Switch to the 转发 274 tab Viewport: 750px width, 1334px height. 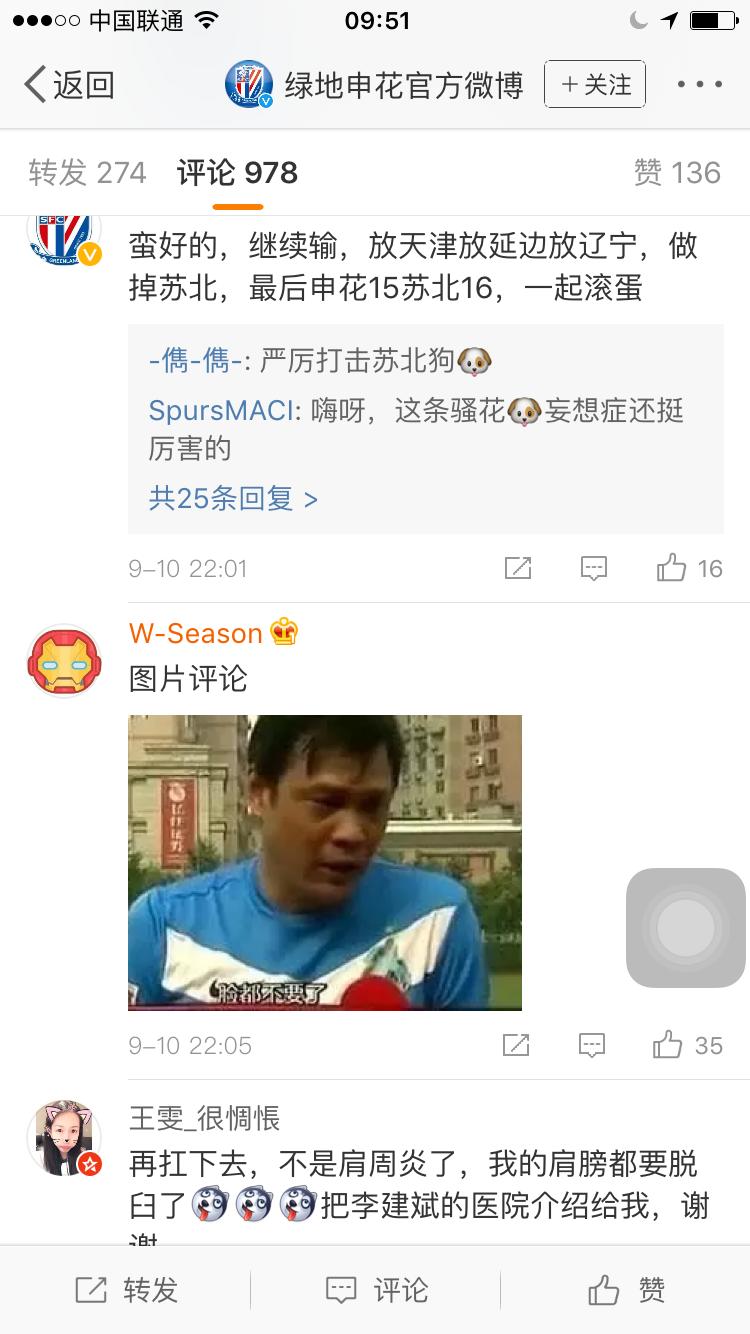(x=87, y=173)
